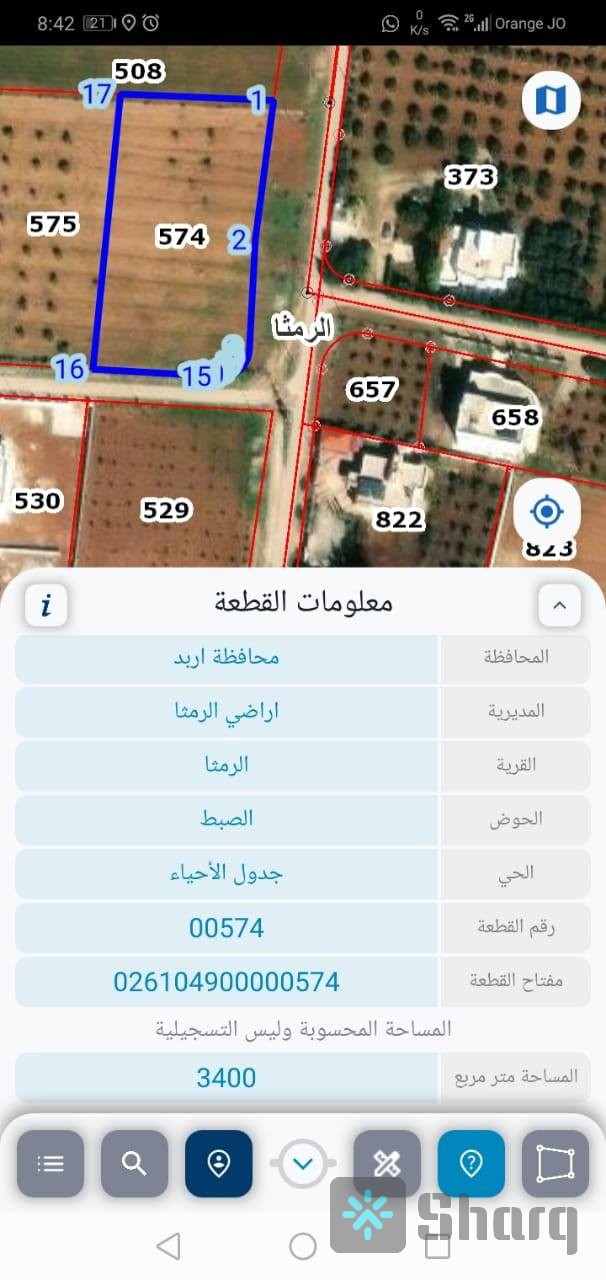The height and width of the screenshot is (1280, 606).
Task: Open the map layers button
Action: pos(551,100)
